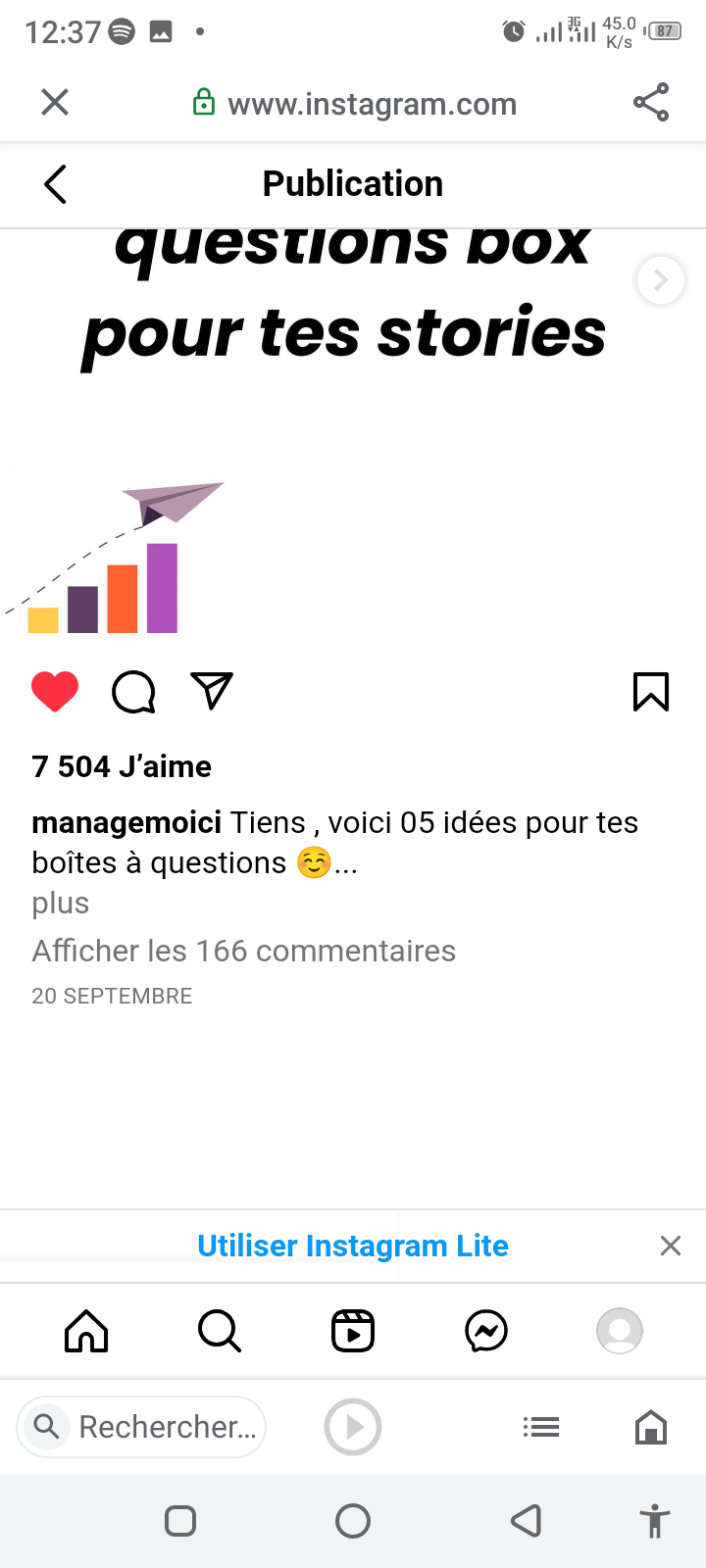
Task: Dismiss the Instagram Lite banner
Action: (x=671, y=1246)
